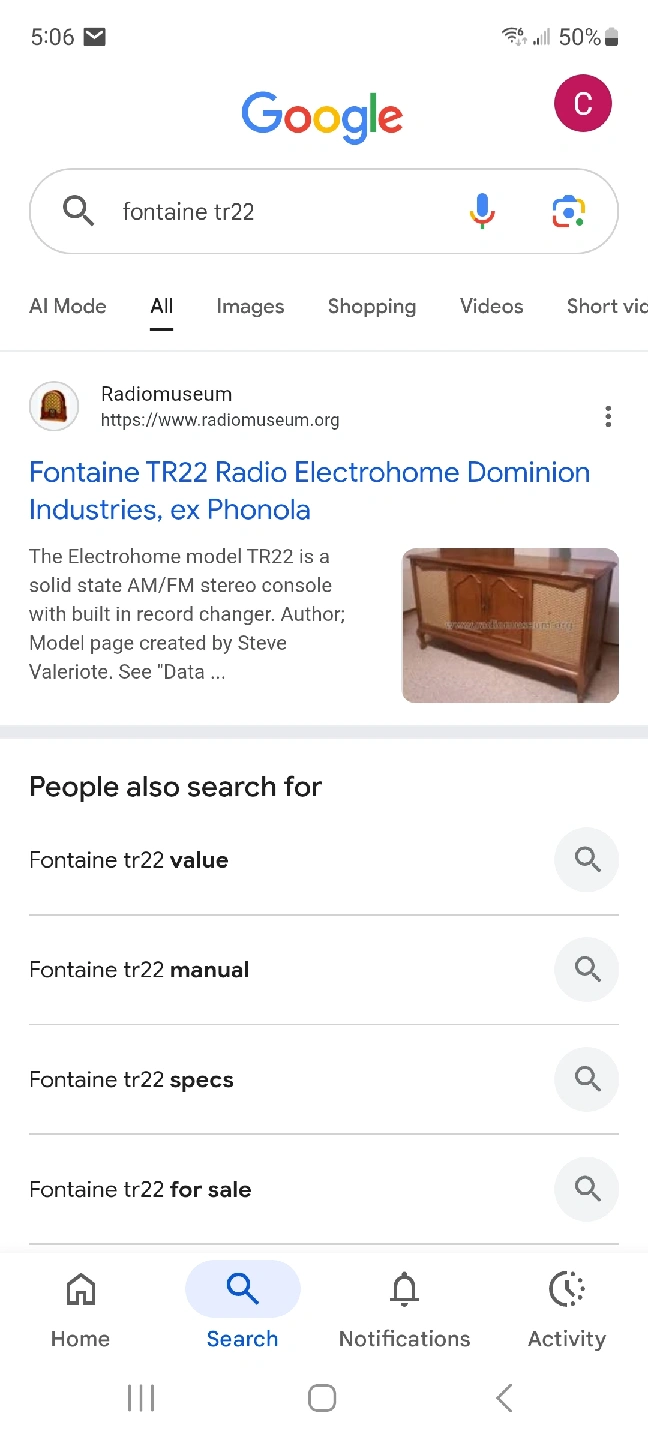The image size is (648, 1440).
Task: Go back using the system back button
Action: [x=504, y=1398]
